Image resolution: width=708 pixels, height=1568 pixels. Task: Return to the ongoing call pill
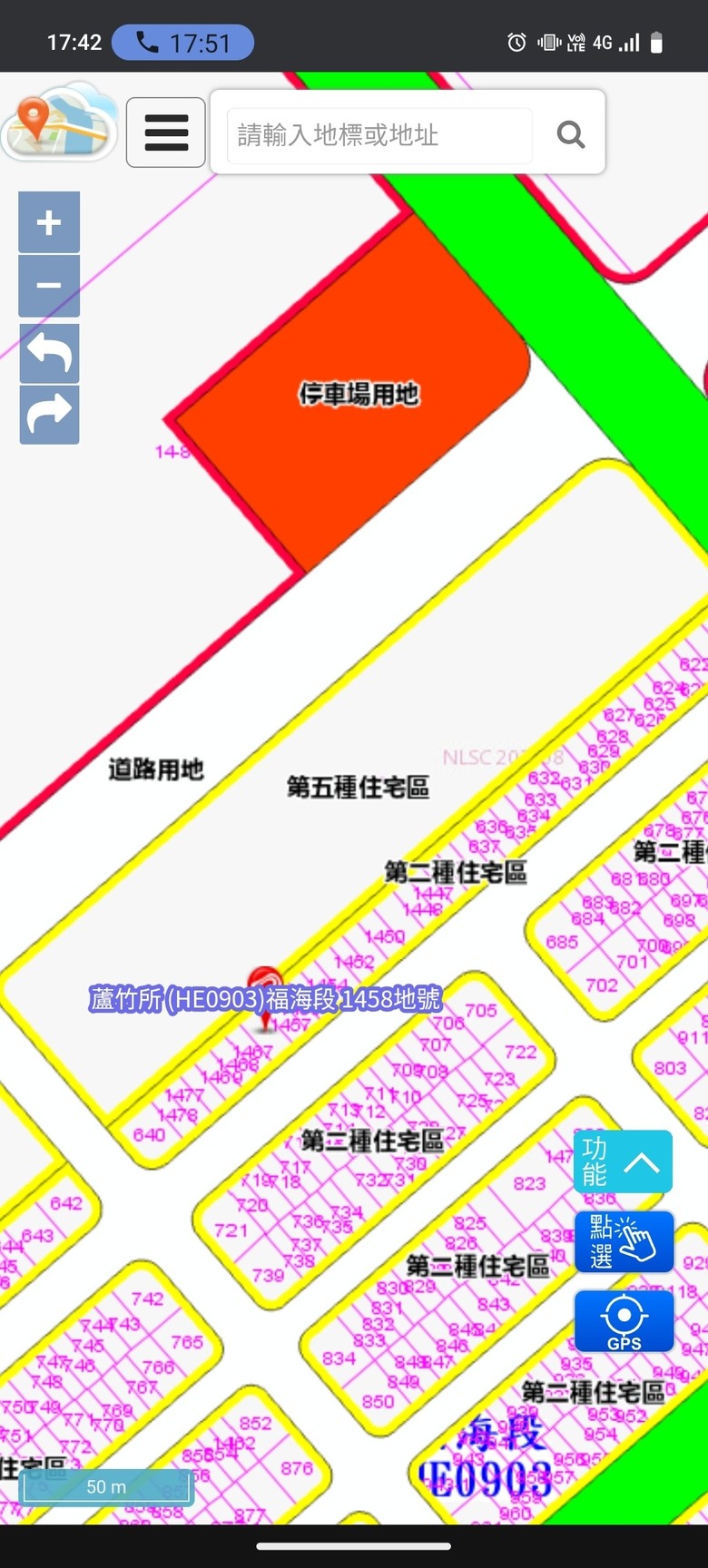[x=182, y=43]
